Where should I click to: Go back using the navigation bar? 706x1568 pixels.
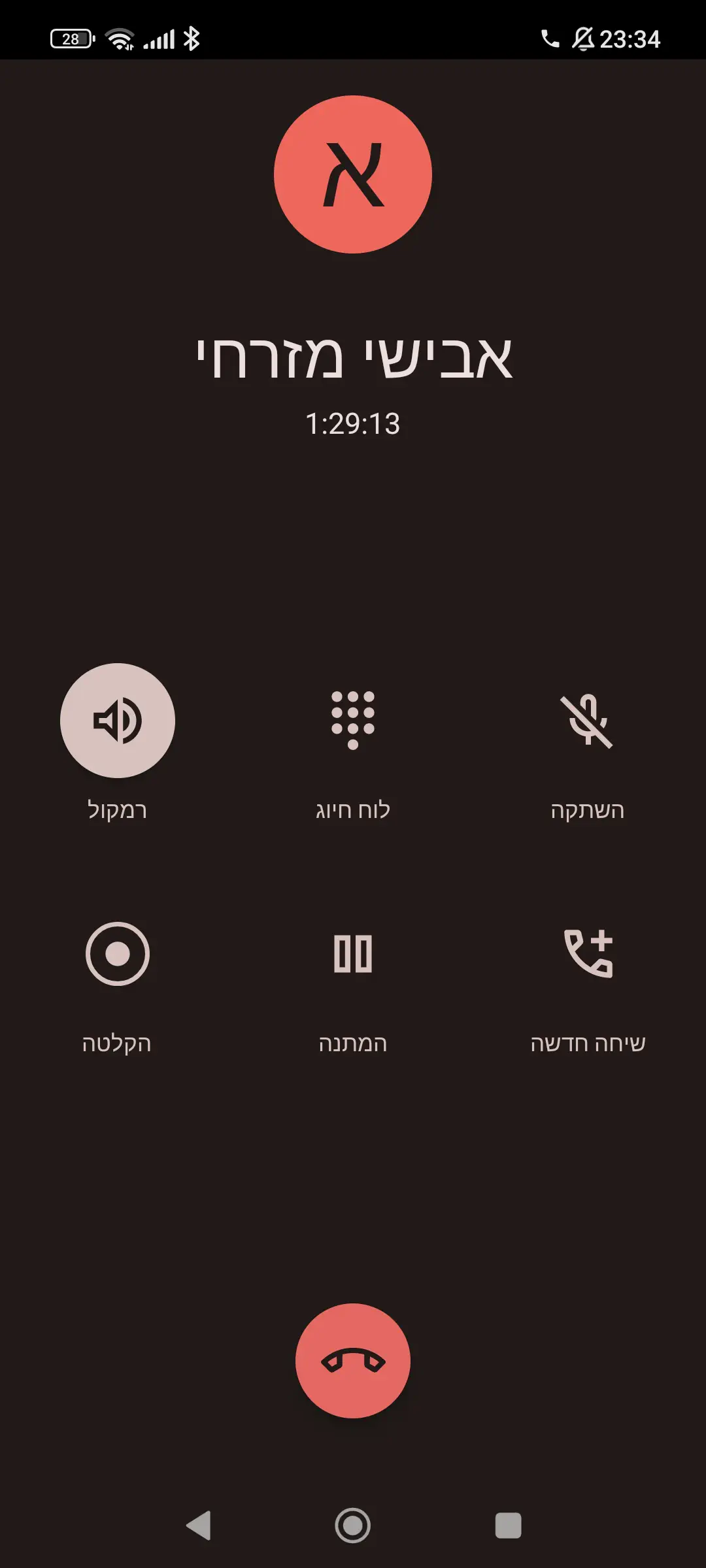coord(199,1526)
